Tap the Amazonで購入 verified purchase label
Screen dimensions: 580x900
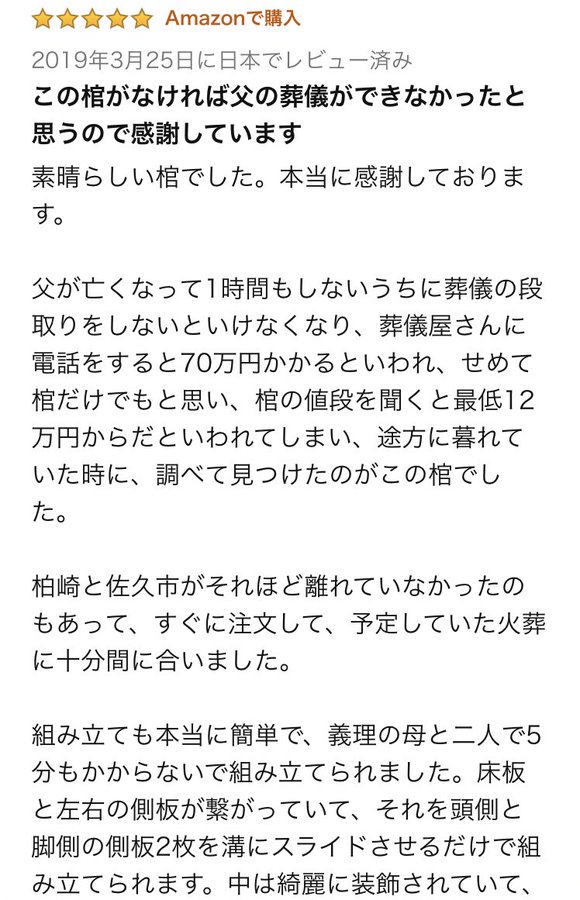233,18
